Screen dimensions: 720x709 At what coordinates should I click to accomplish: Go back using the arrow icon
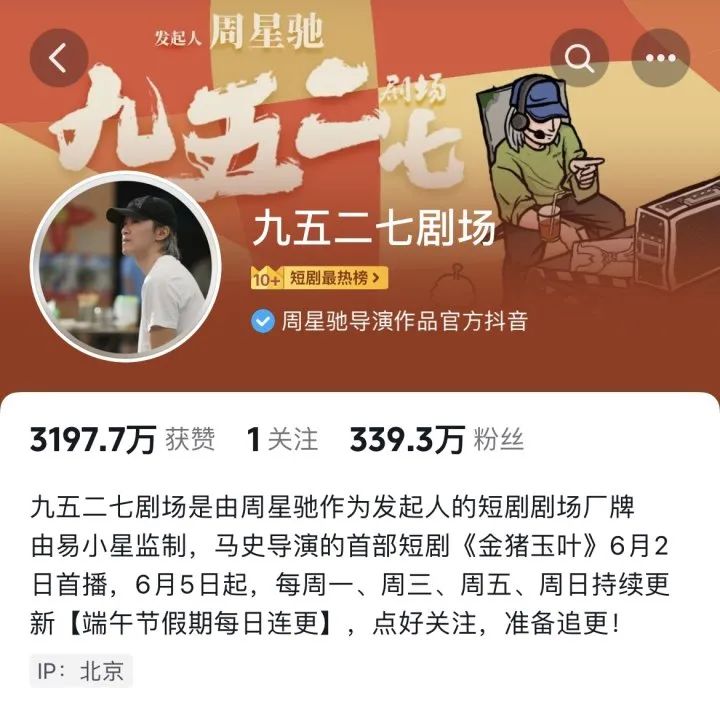point(58,58)
